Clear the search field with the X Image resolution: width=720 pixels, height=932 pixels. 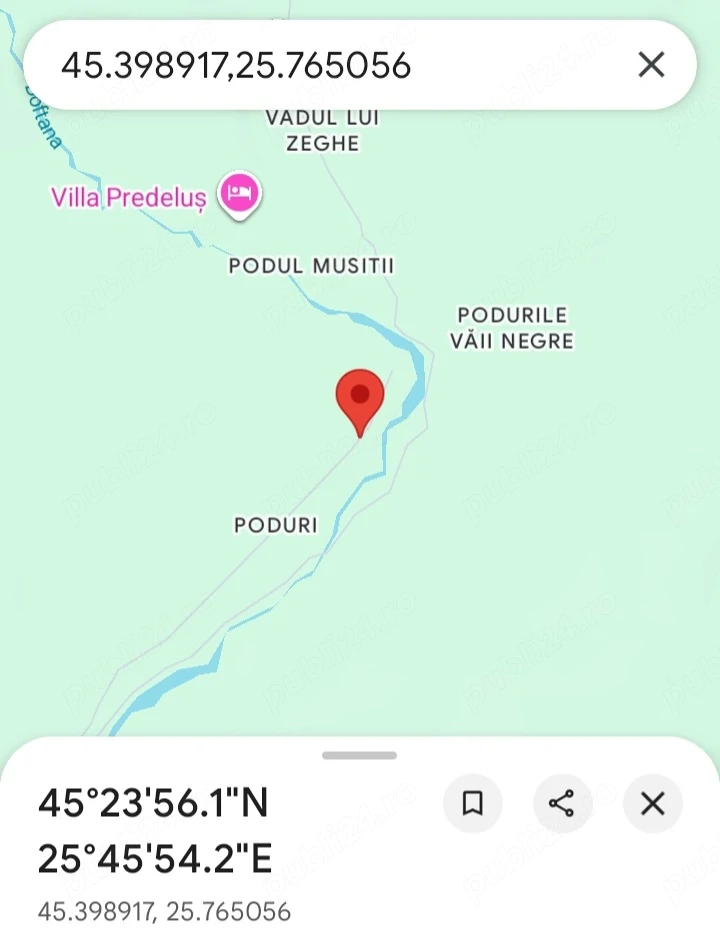(x=650, y=64)
